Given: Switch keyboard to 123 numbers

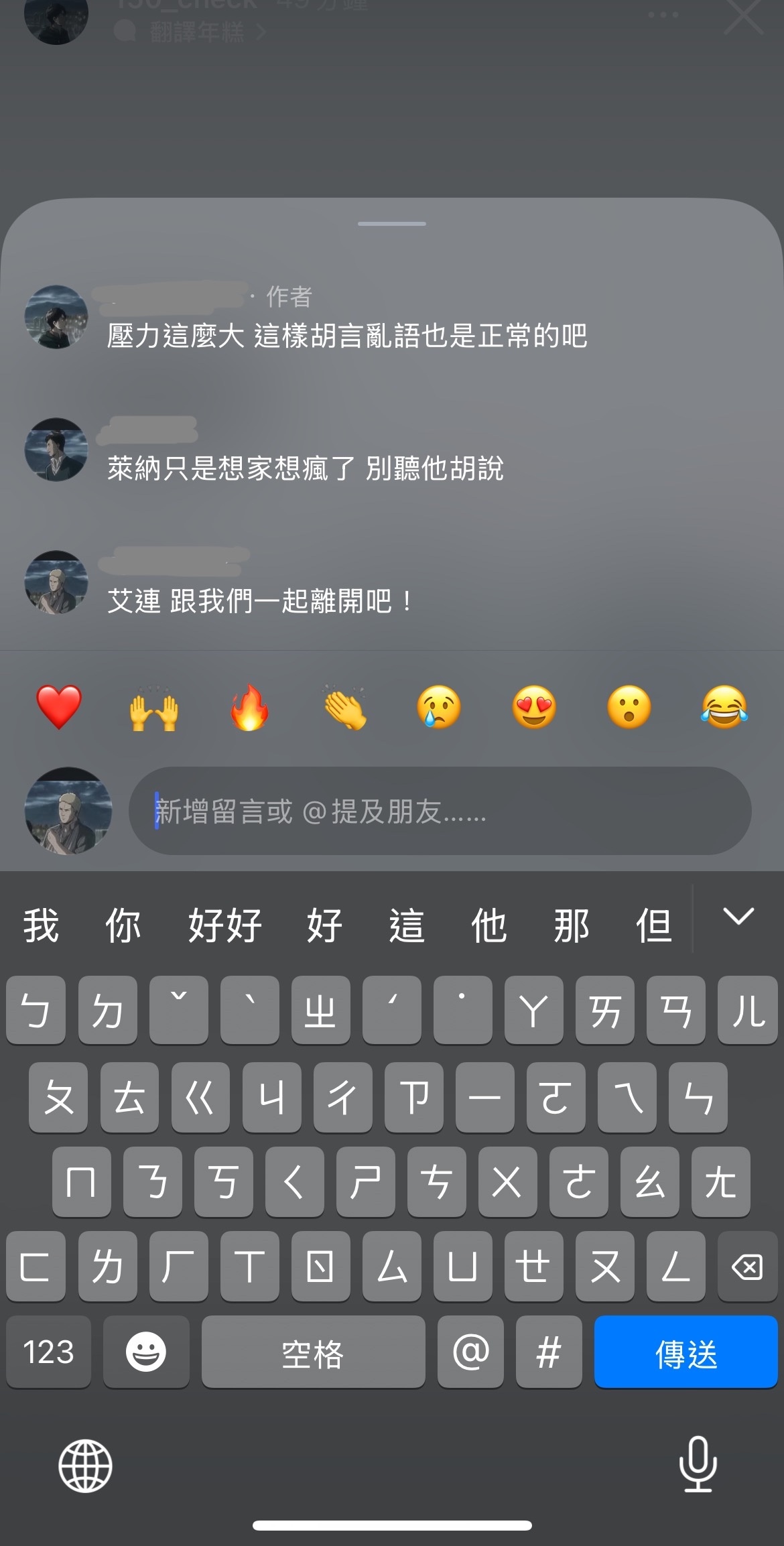Looking at the screenshot, I should [48, 1351].
